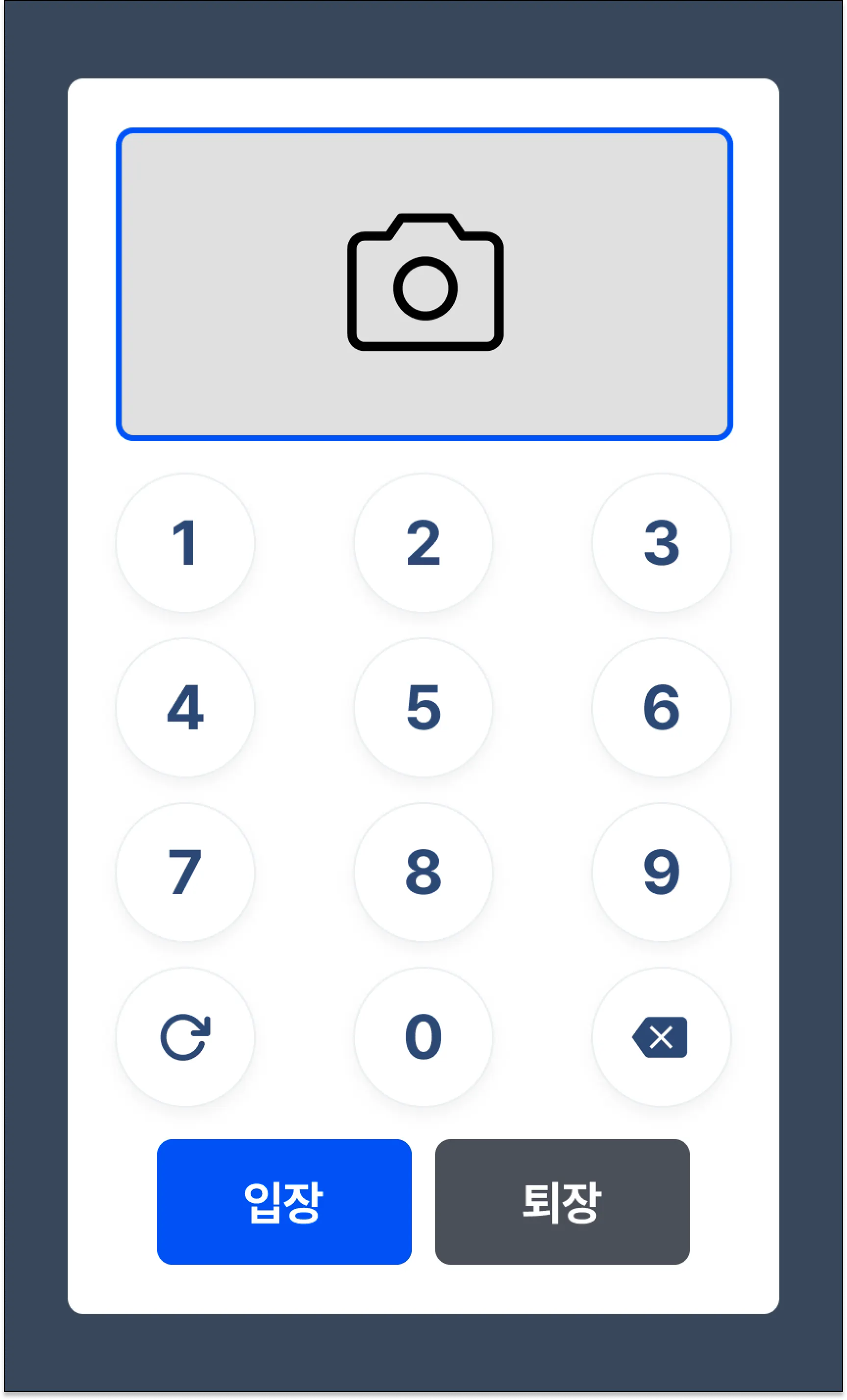
Task: Enter digit 1 on the keypad
Action: click(x=185, y=543)
